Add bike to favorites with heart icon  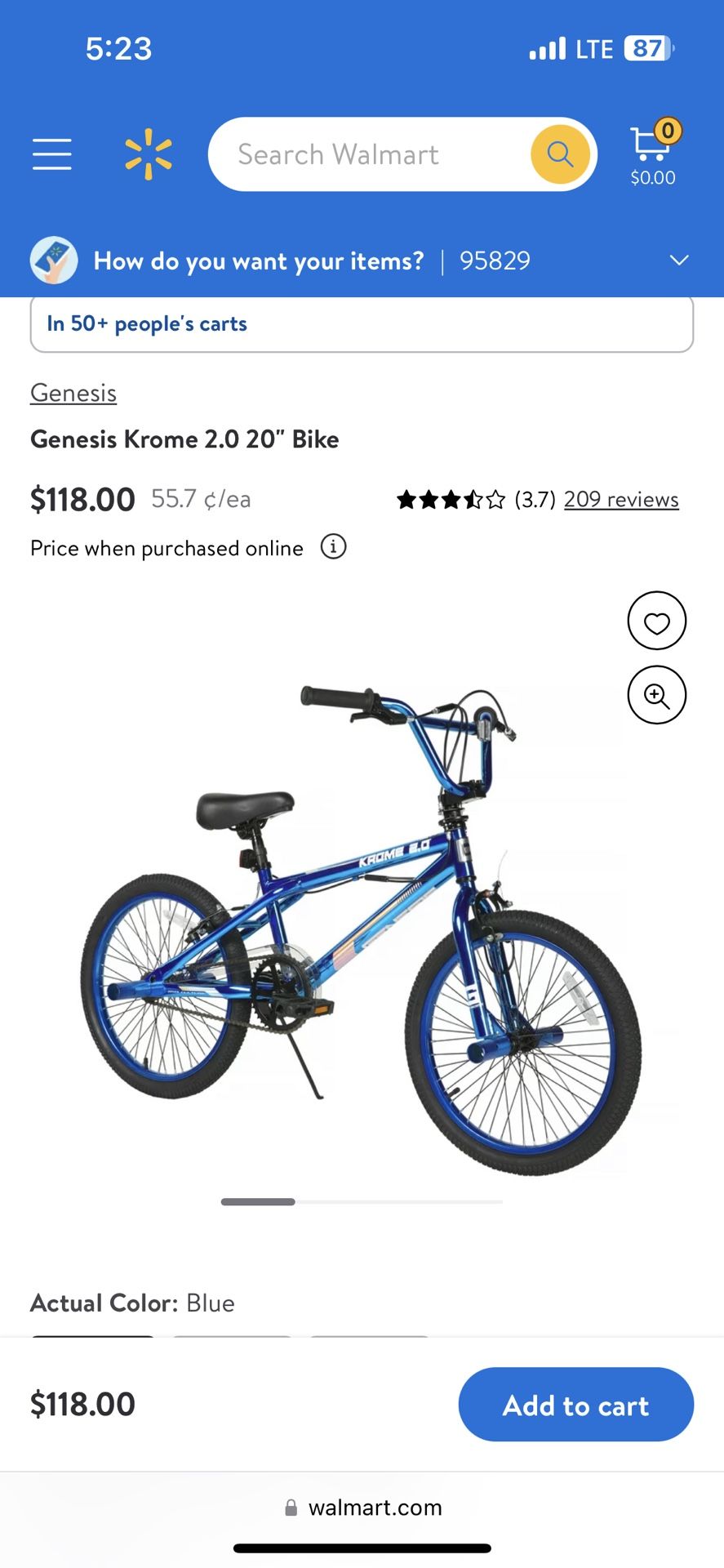tap(656, 621)
